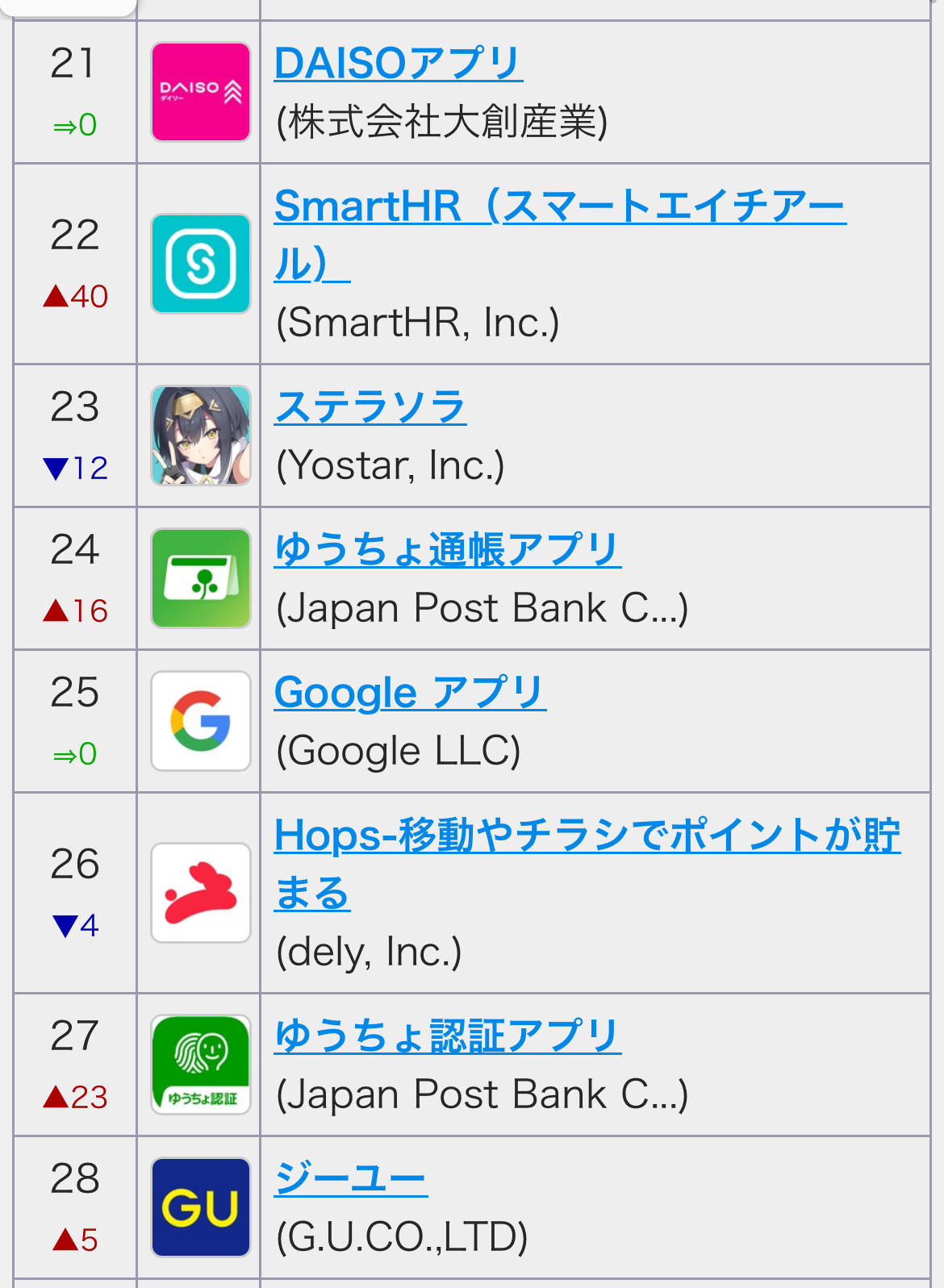Viewport: 944px width, 1288px height.
Task: Open the SmartHR app link
Action: (559, 207)
